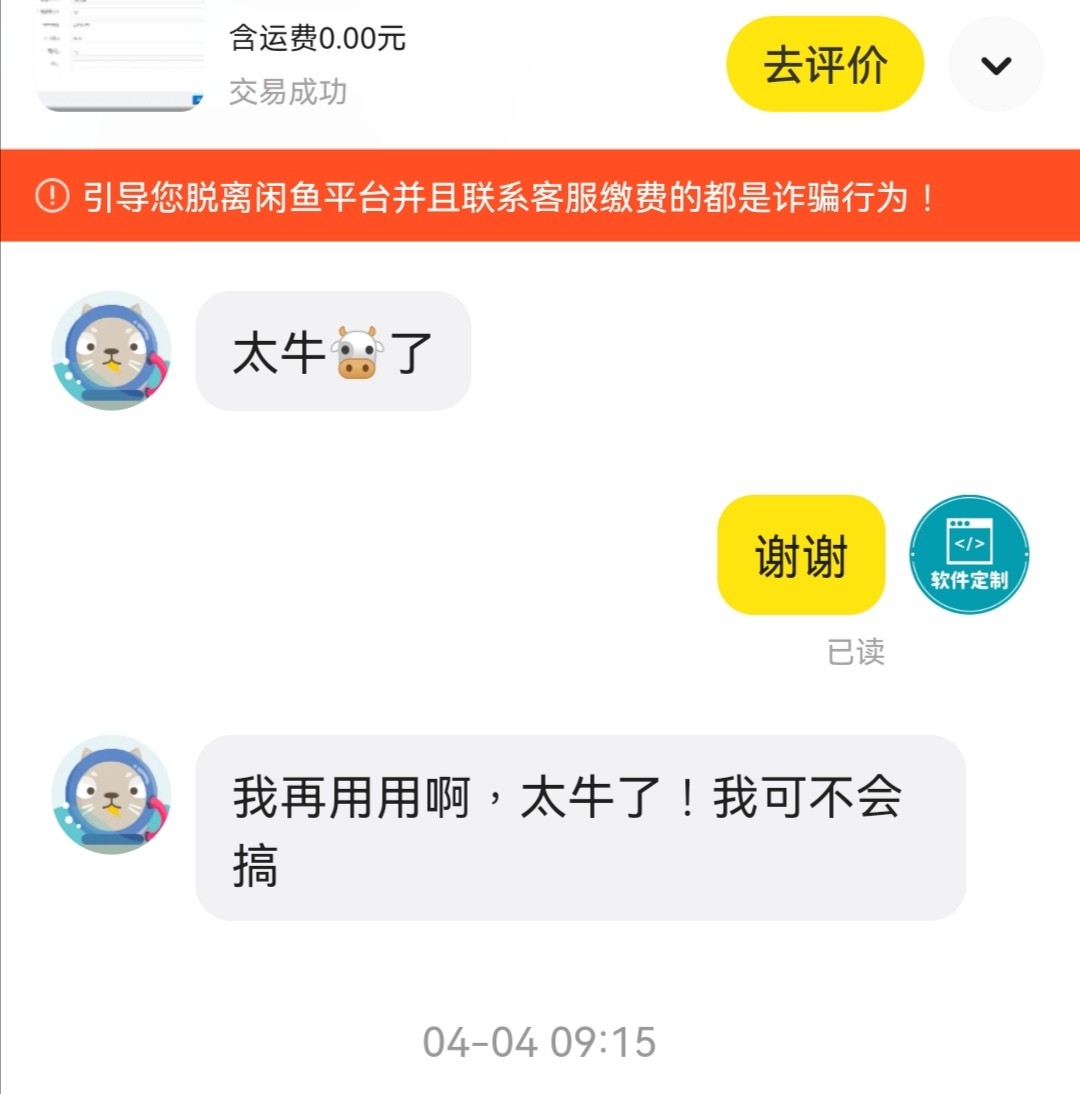Tap the 去评价 button to review
Viewport: 1080px width, 1094px height.
[x=824, y=65]
